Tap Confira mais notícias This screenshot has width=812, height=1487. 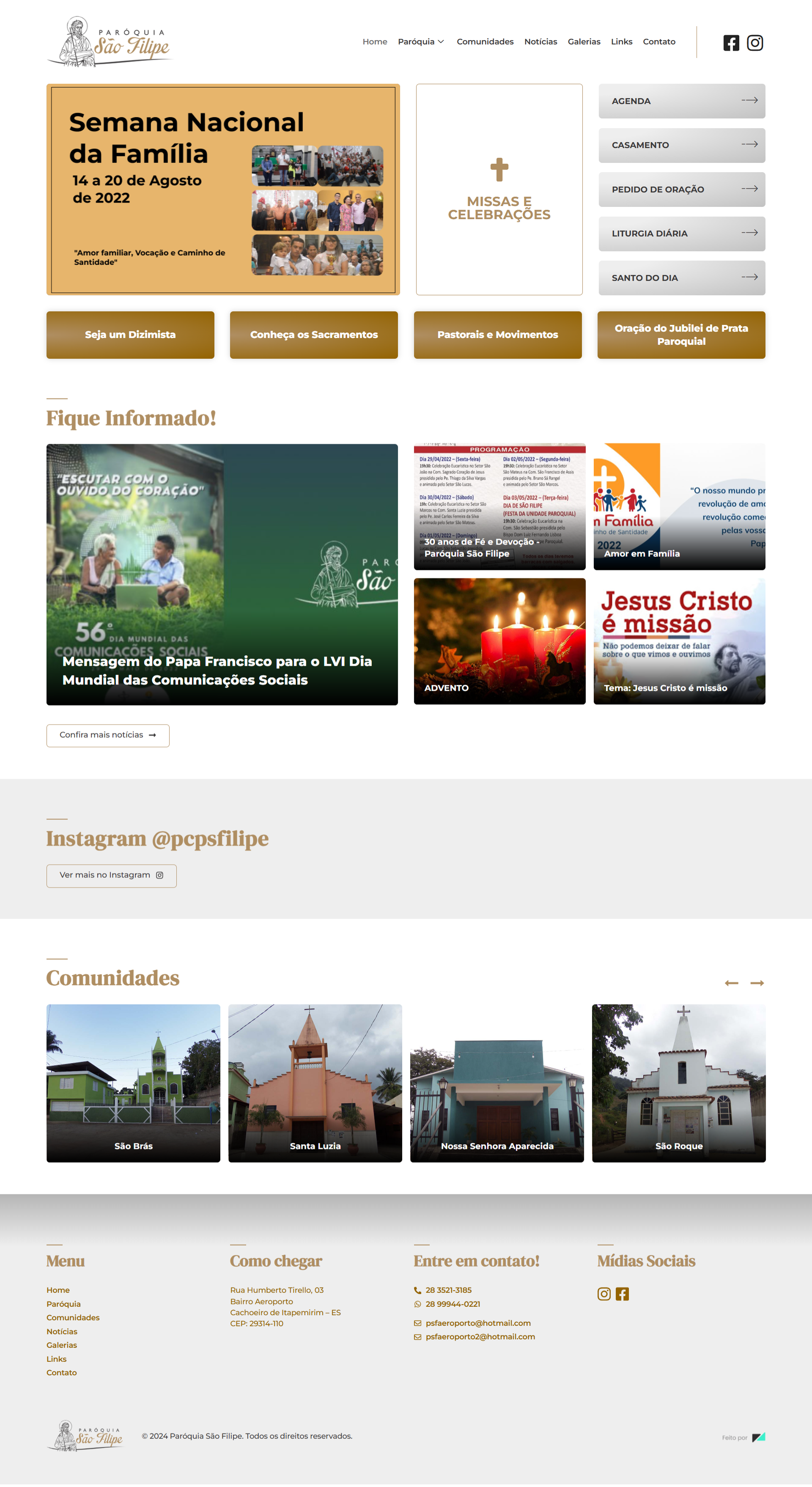(x=108, y=735)
